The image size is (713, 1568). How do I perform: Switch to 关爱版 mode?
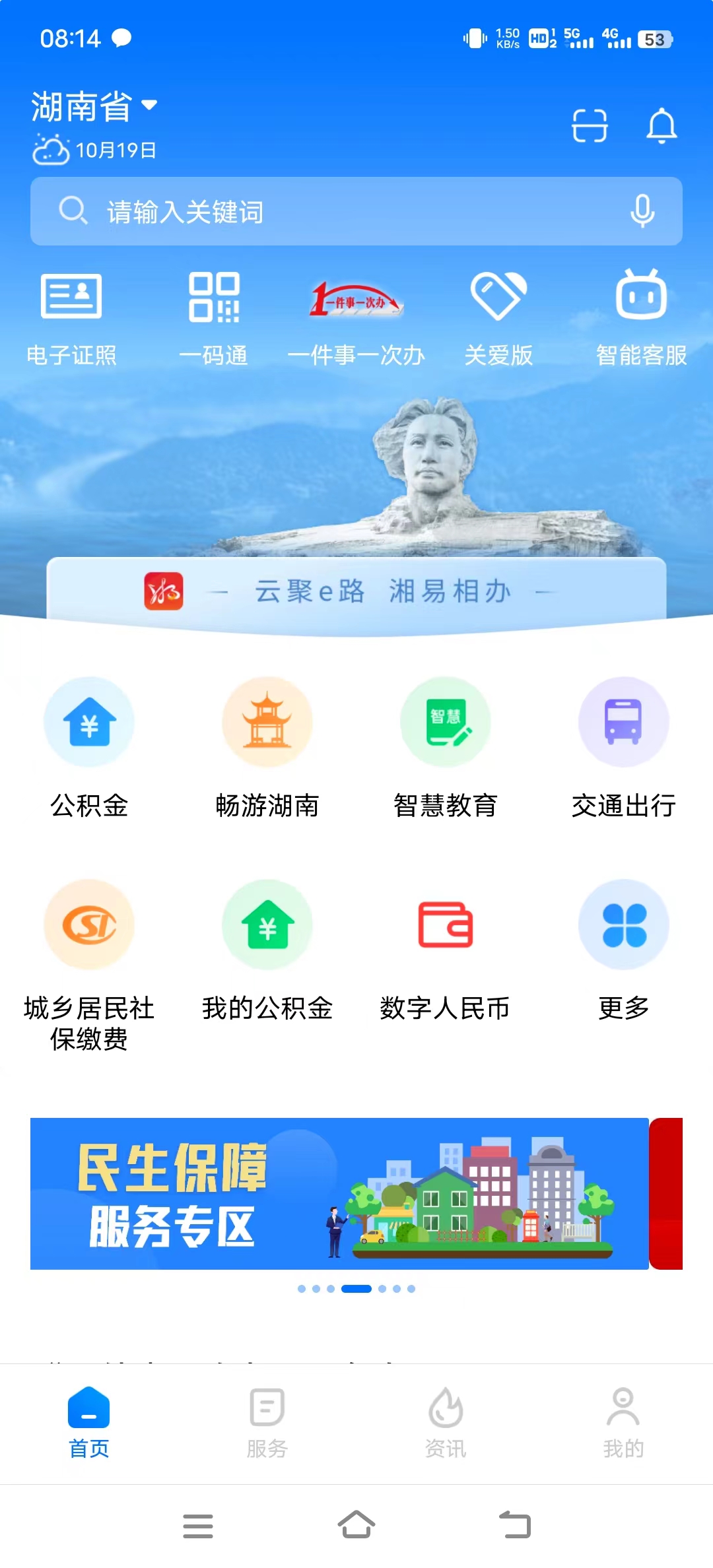click(x=498, y=318)
